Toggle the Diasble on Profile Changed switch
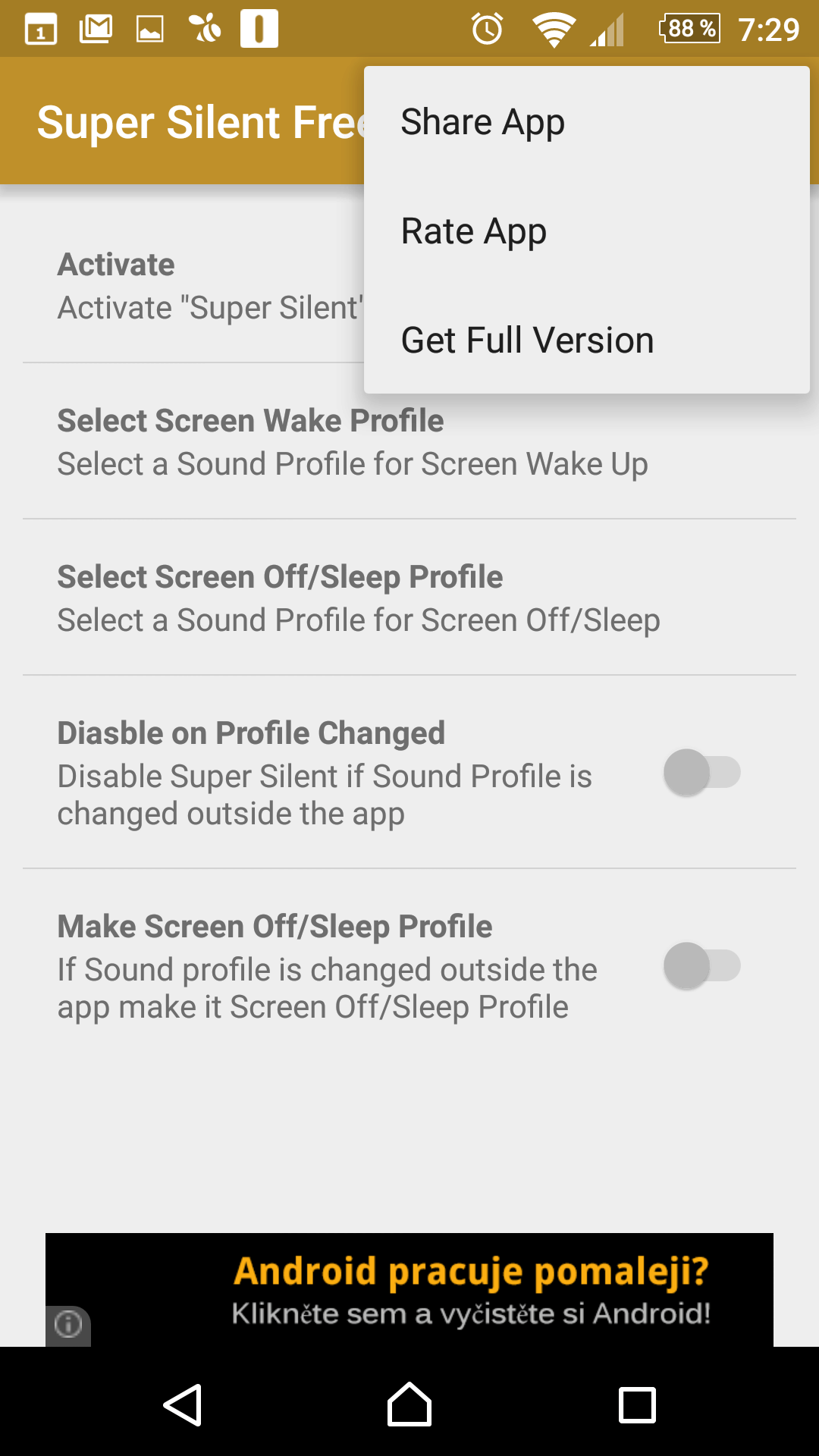Image resolution: width=819 pixels, height=1456 pixels. pos(702,772)
